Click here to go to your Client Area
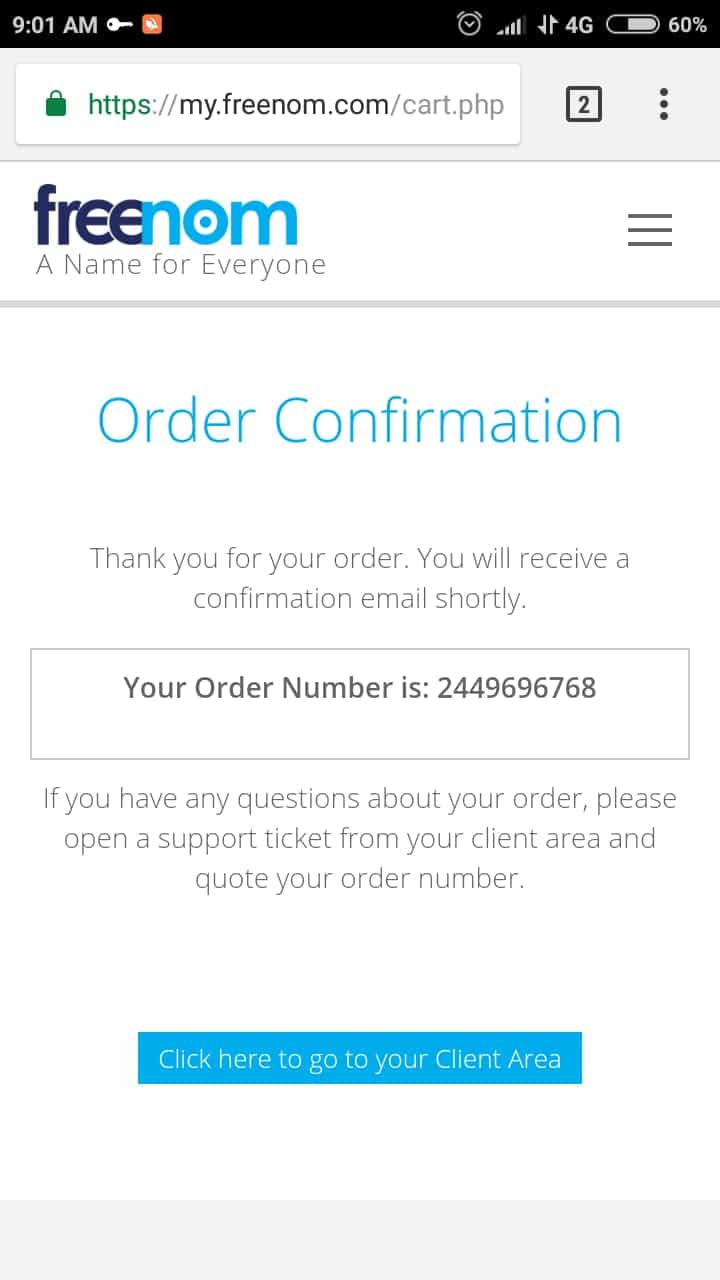The height and width of the screenshot is (1280, 720). (360, 1058)
